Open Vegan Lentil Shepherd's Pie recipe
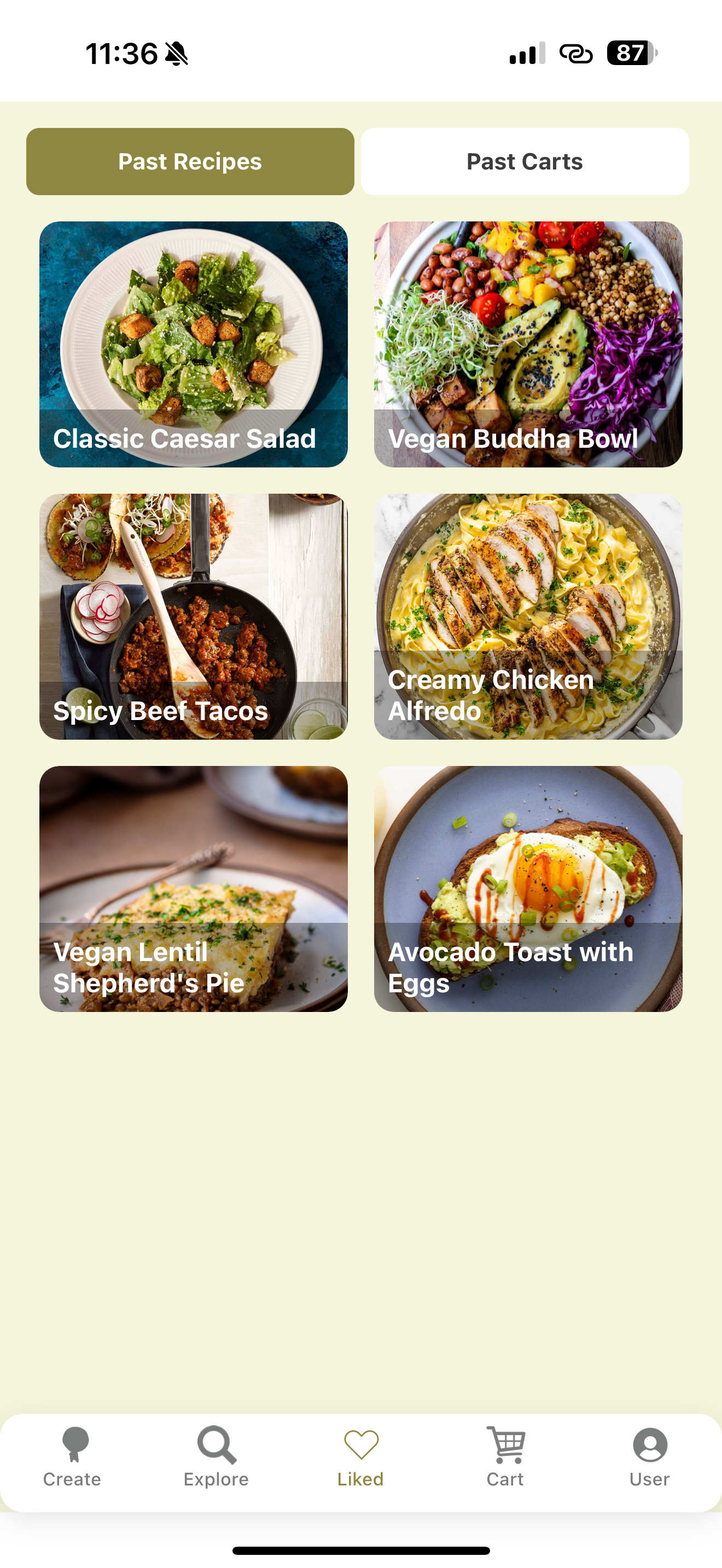 194,888
